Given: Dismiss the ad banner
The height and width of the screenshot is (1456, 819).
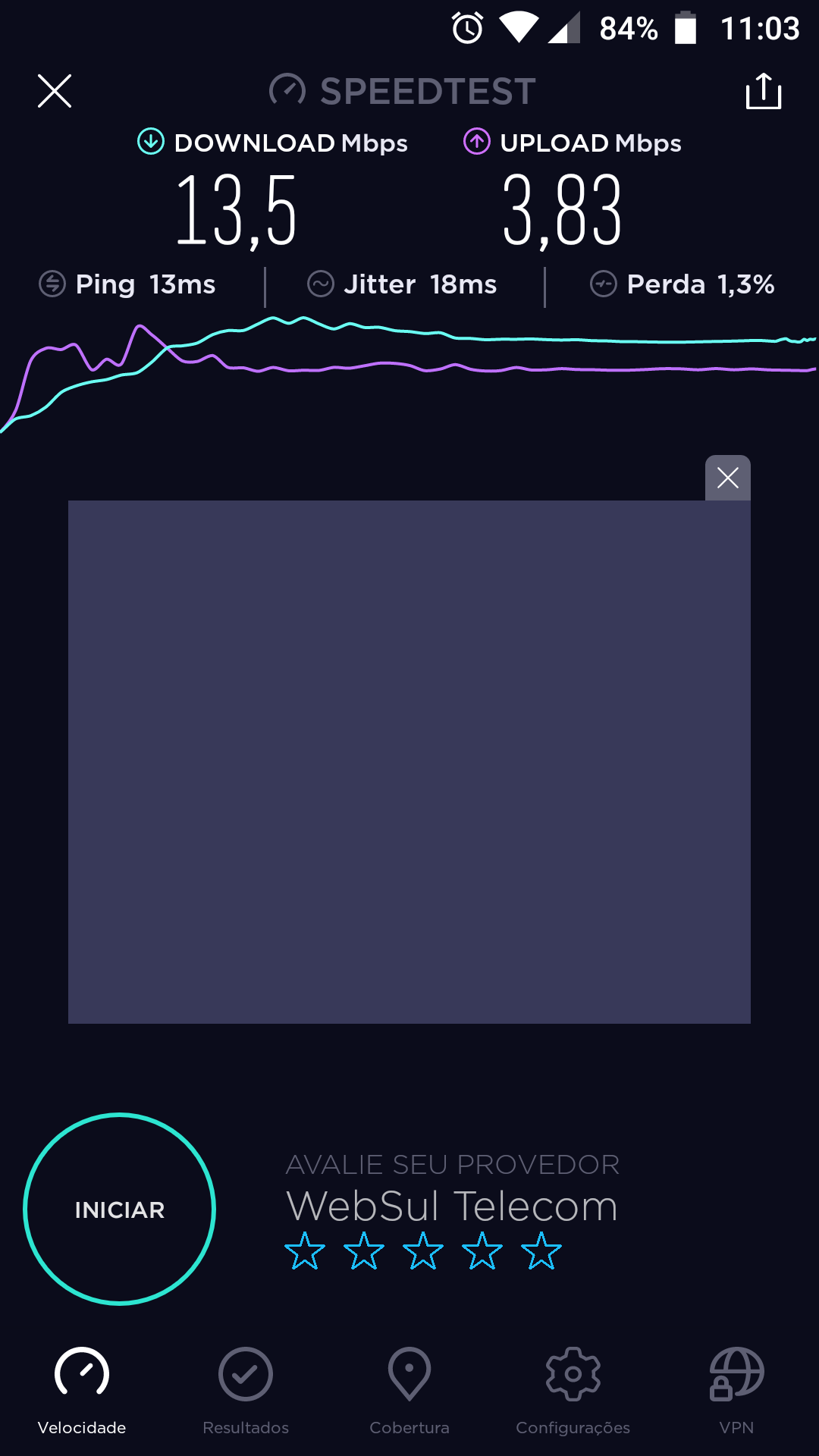Looking at the screenshot, I should (728, 478).
